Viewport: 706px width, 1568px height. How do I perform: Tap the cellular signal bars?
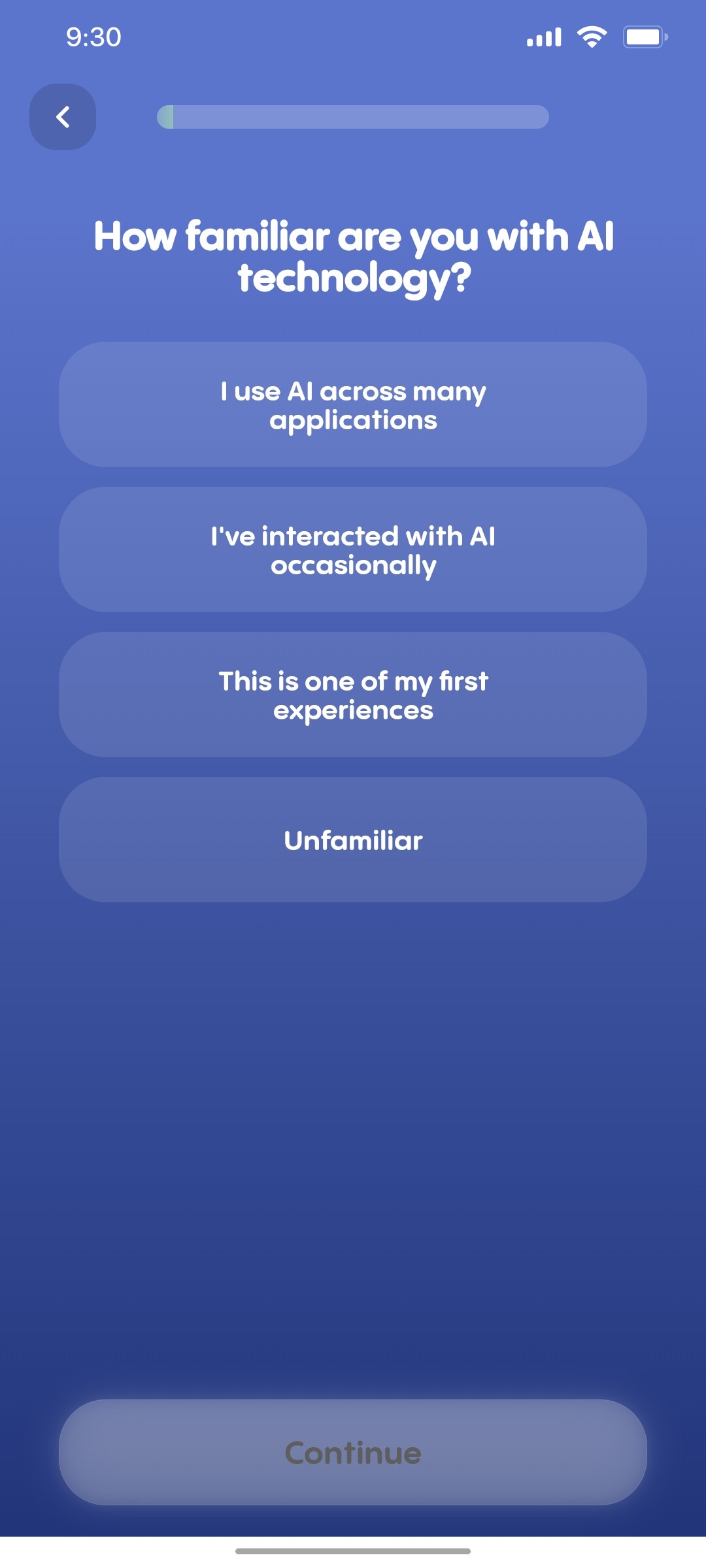pyautogui.click(x=543, y=37)
